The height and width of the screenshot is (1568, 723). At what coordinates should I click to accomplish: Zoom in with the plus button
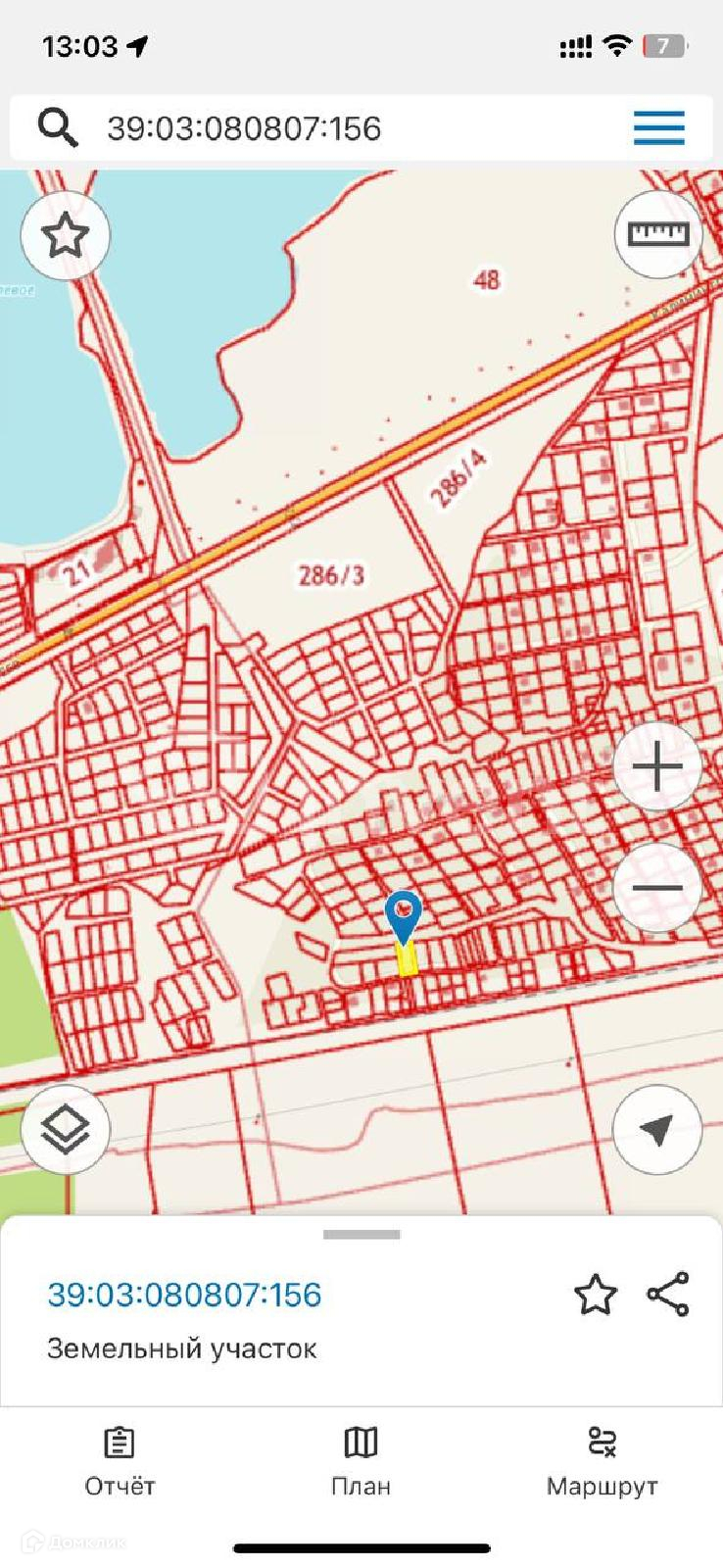[x=657, y=766]
